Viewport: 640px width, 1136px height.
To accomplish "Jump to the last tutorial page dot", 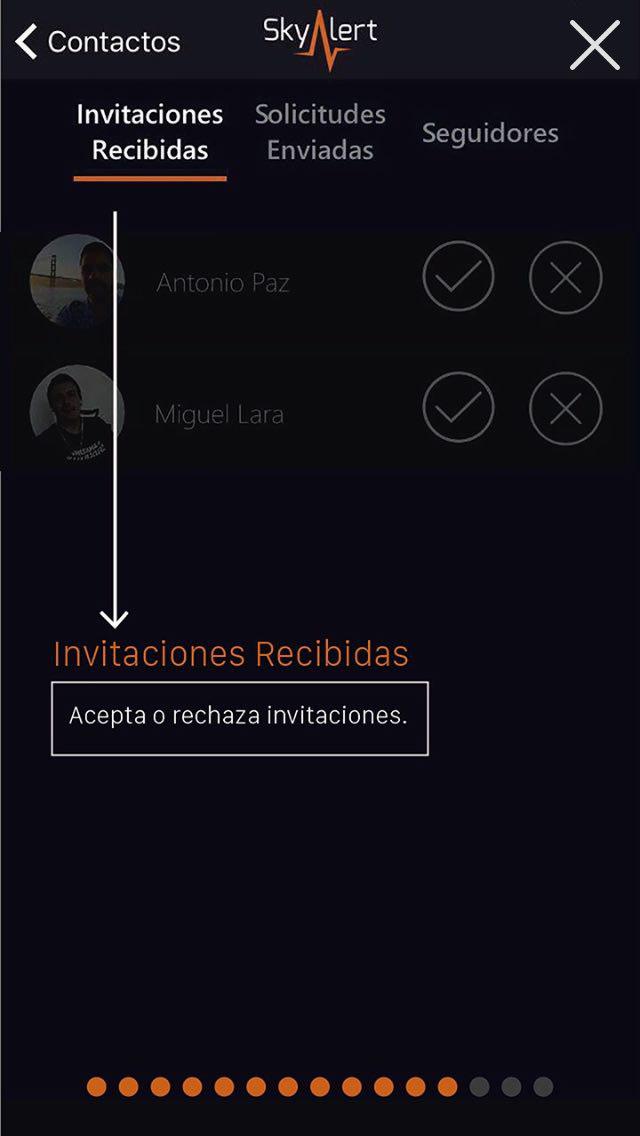I will point(543,1087).
